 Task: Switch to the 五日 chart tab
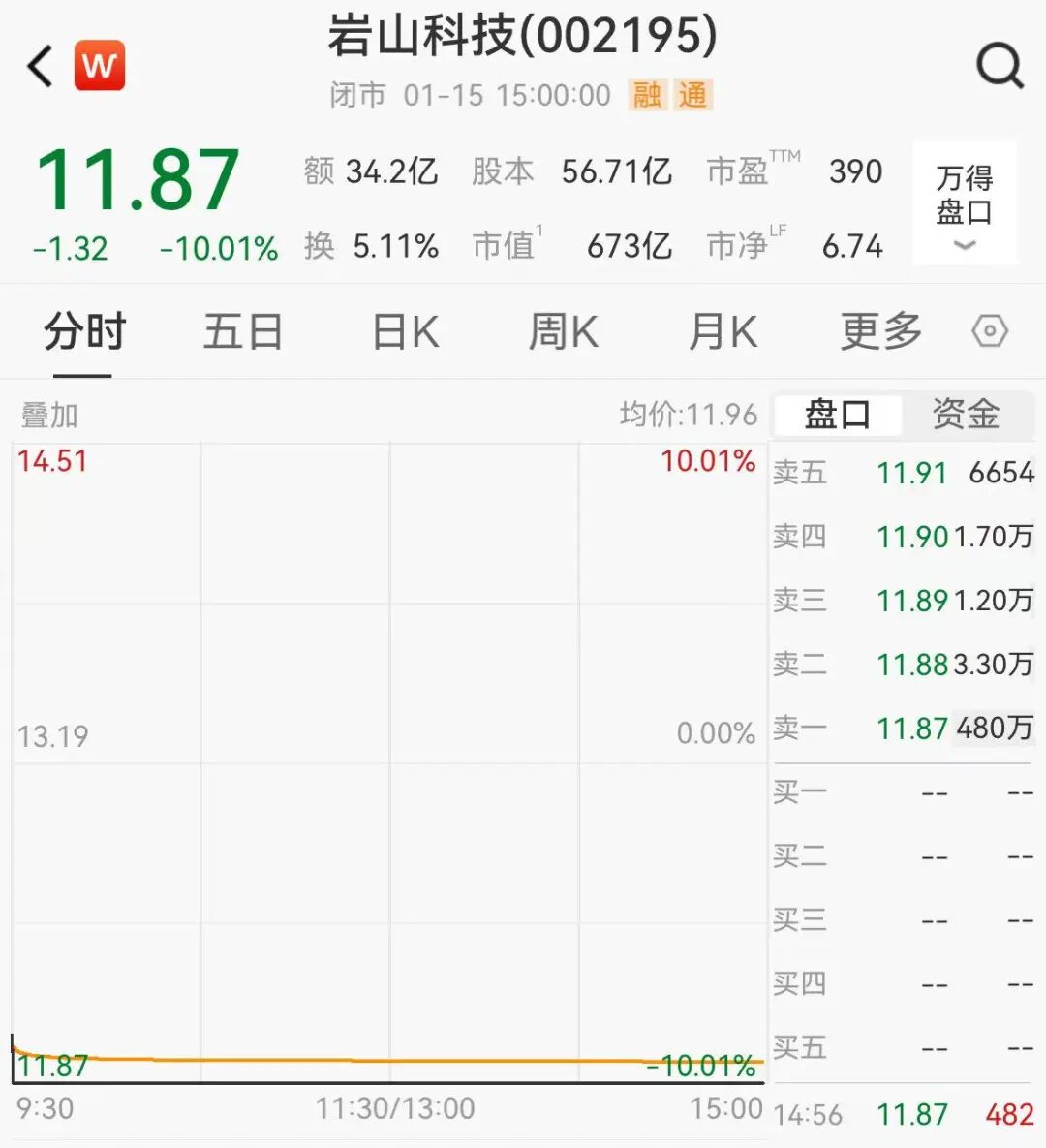coord(243,332)
